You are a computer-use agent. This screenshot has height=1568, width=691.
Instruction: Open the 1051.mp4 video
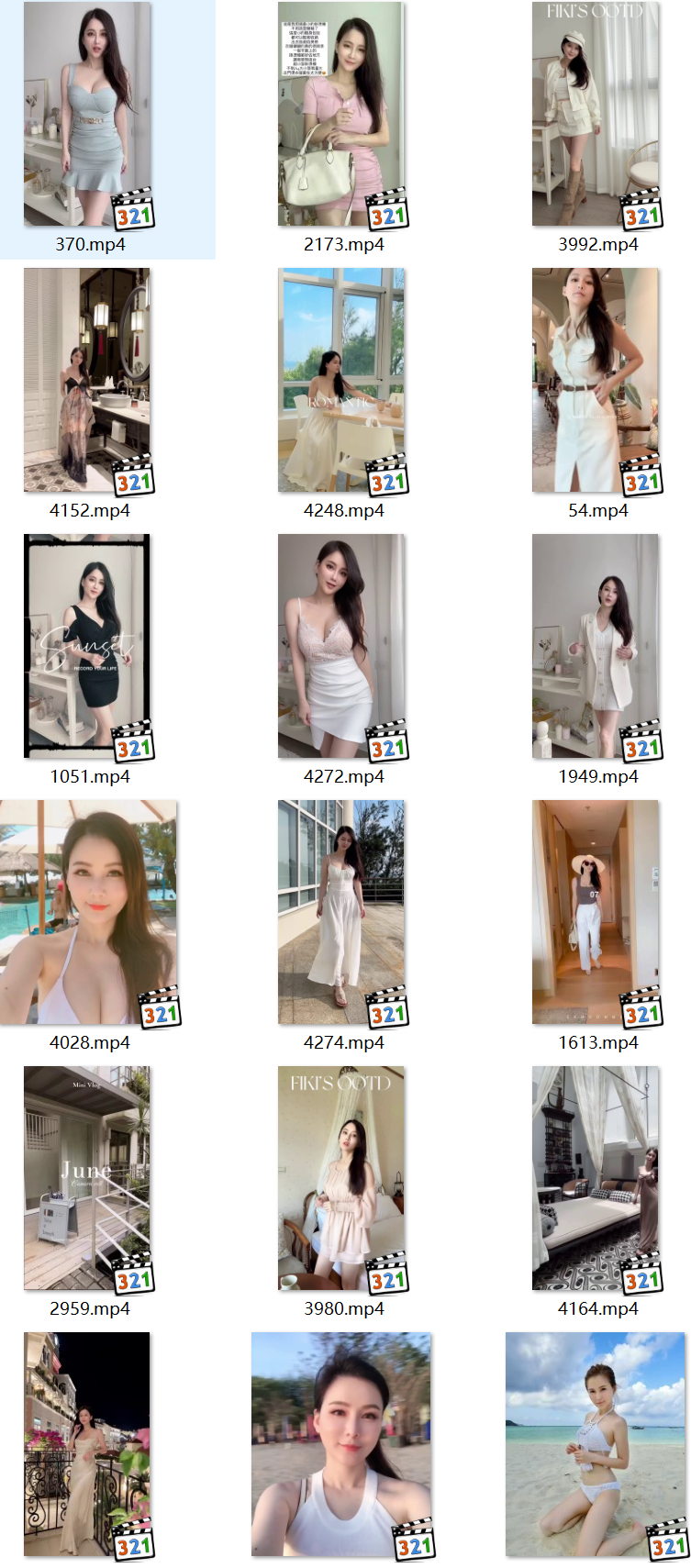click(x=87, y=646)
